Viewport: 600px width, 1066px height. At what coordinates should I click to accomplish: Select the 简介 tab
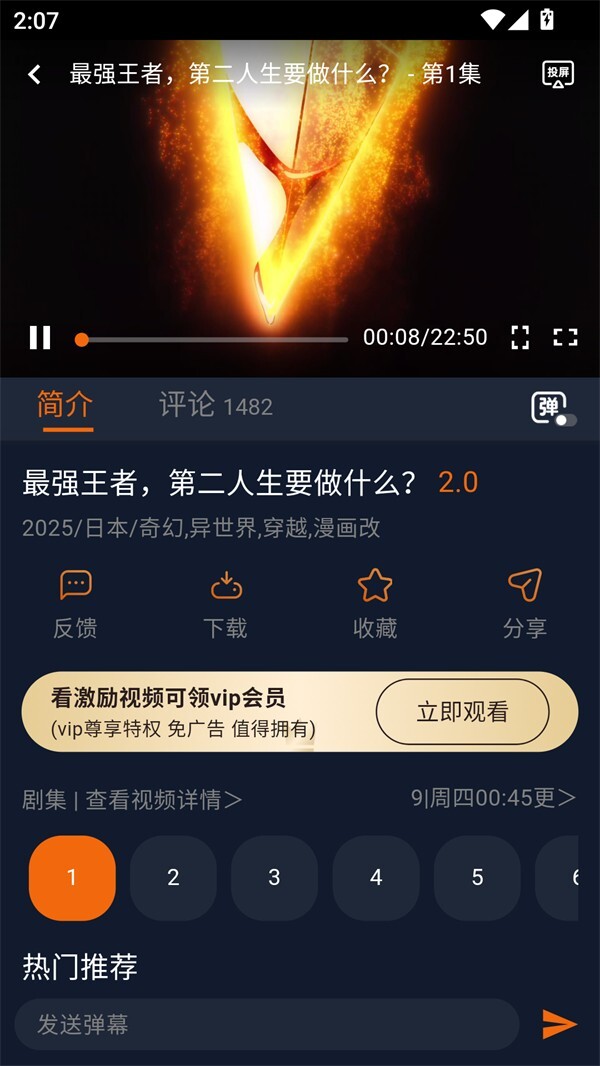point(66,405)
